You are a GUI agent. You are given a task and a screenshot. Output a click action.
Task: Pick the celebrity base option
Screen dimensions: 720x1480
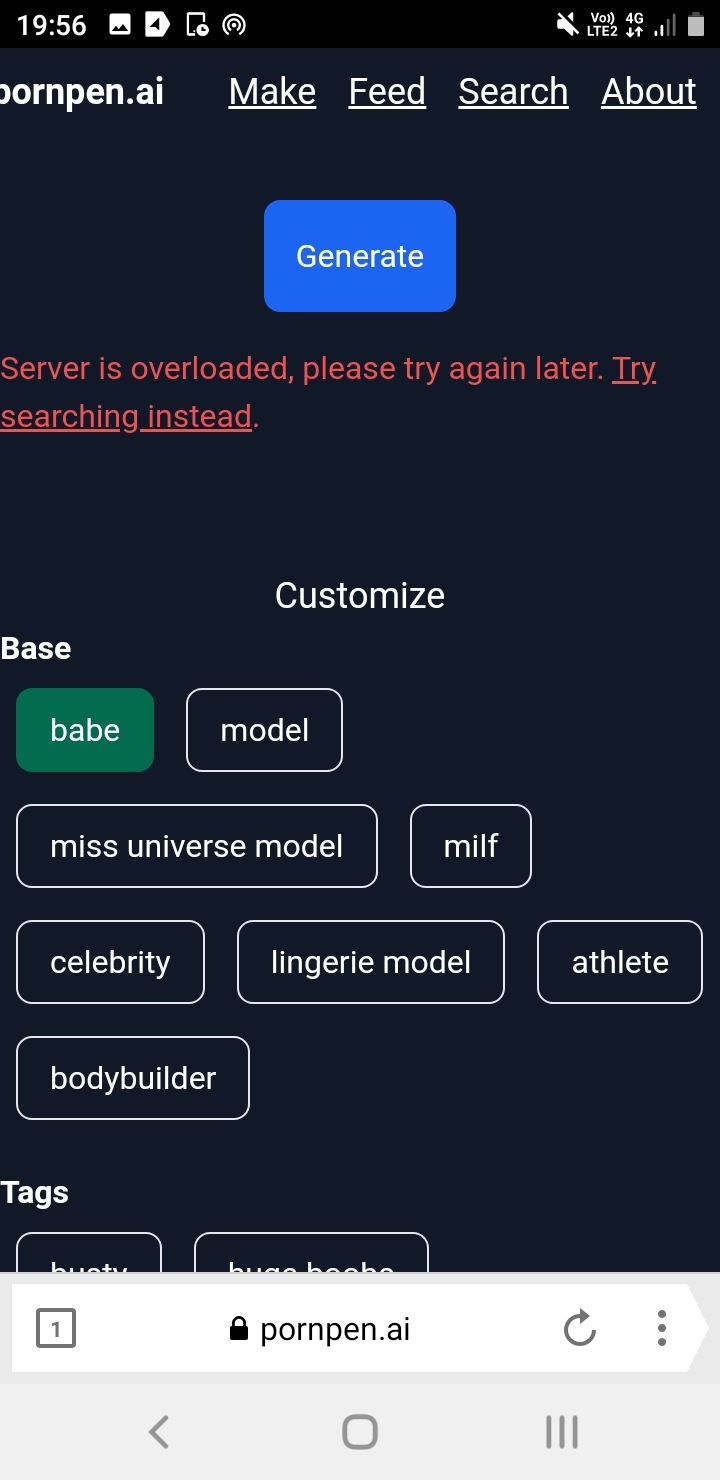[110, 962]
